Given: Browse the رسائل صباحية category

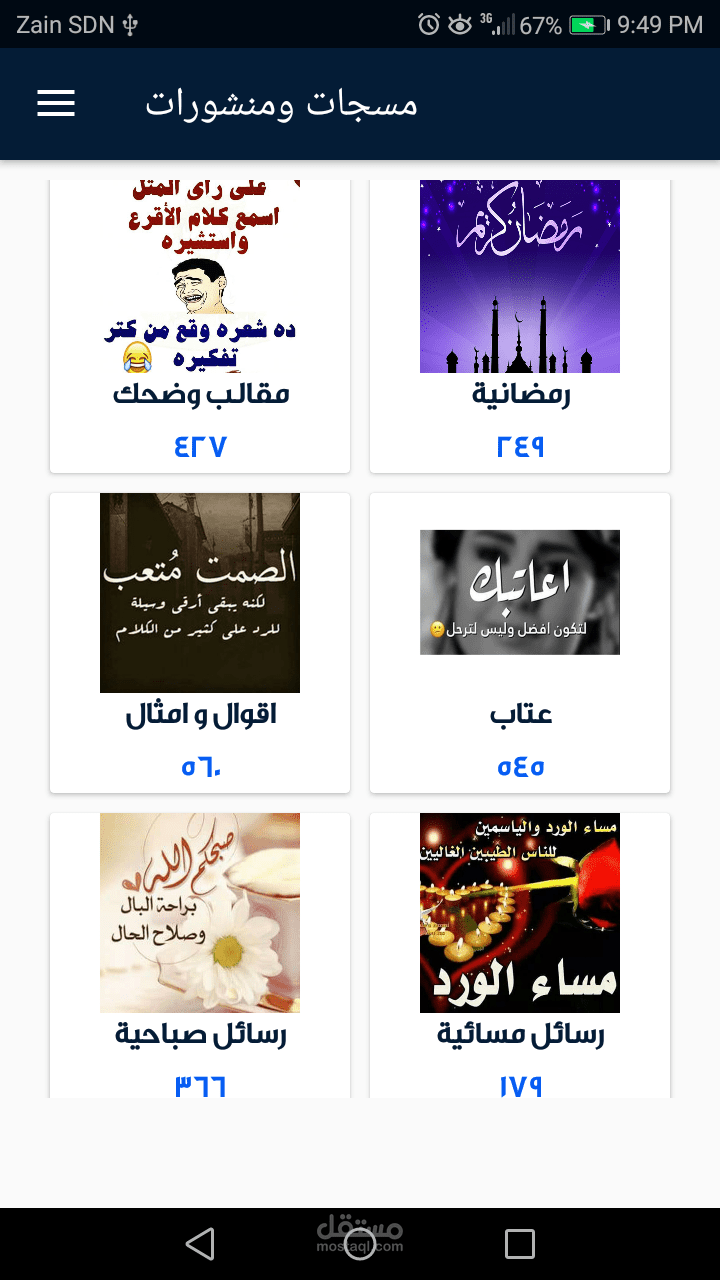Looking at the screenshot, I should [x=200, y=950].
